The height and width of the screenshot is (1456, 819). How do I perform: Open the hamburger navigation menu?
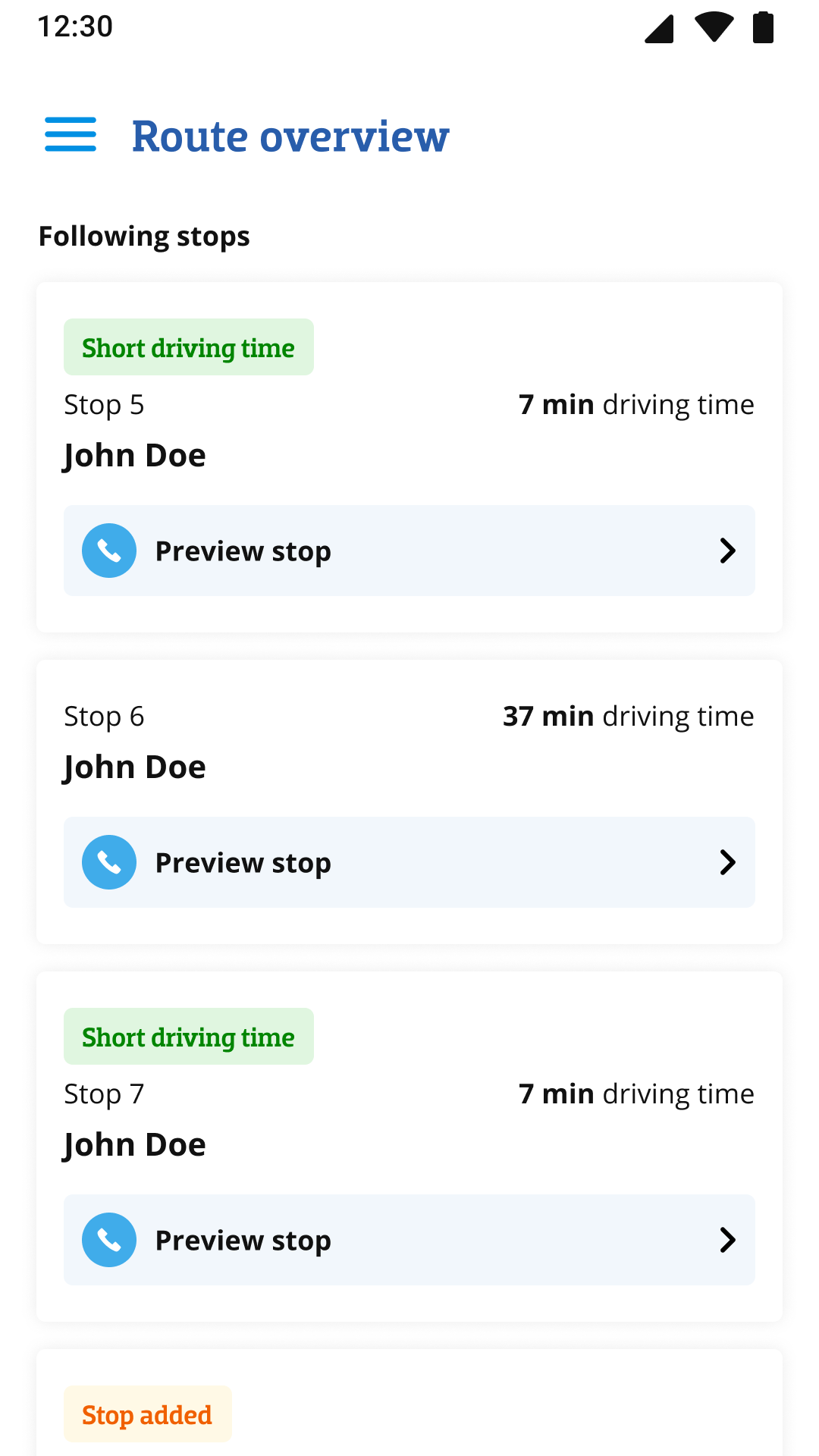71,135
